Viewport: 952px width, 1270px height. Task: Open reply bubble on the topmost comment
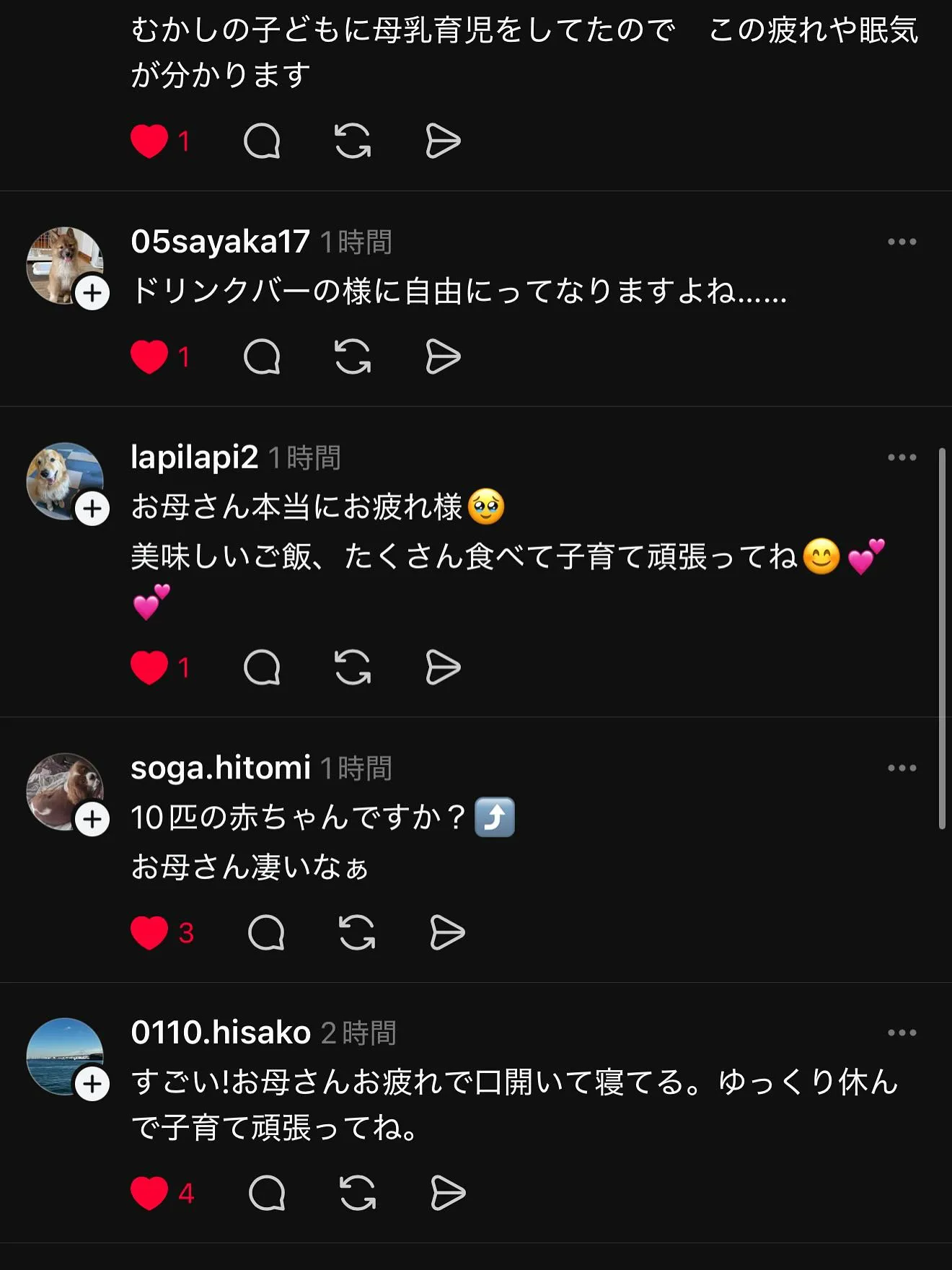(x=263, y=141)
